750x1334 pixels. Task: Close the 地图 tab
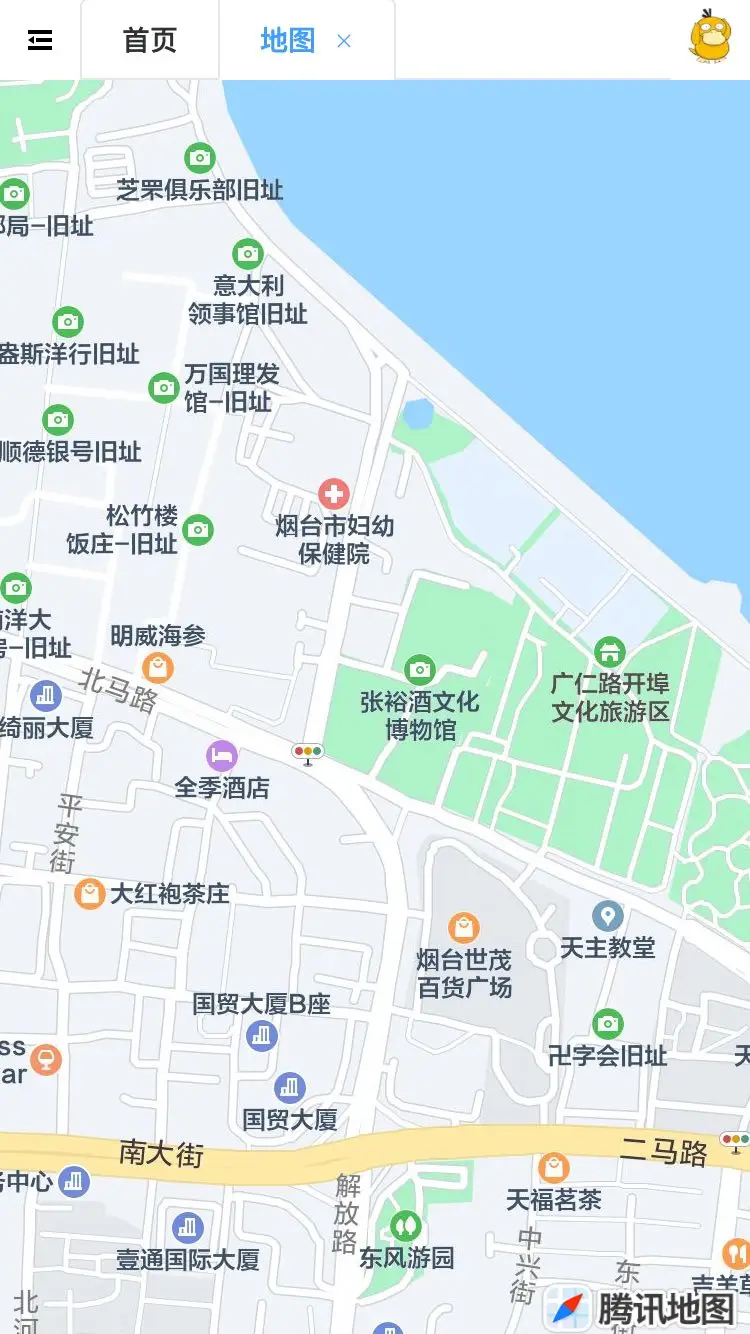pos(344,41)
